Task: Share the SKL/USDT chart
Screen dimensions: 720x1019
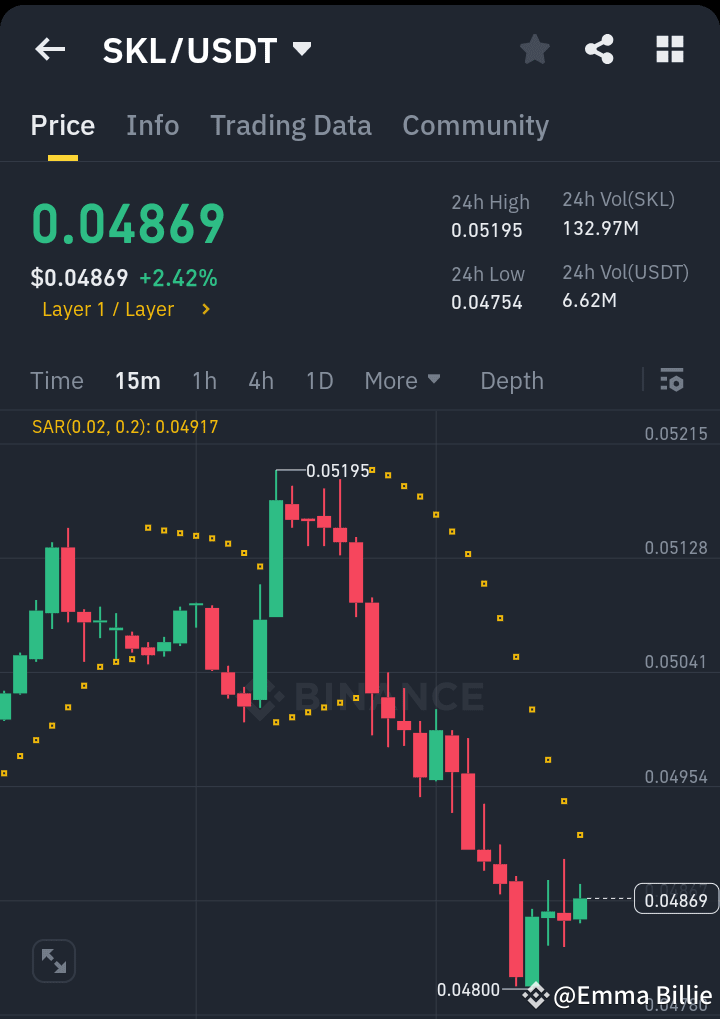Action: 599,49
